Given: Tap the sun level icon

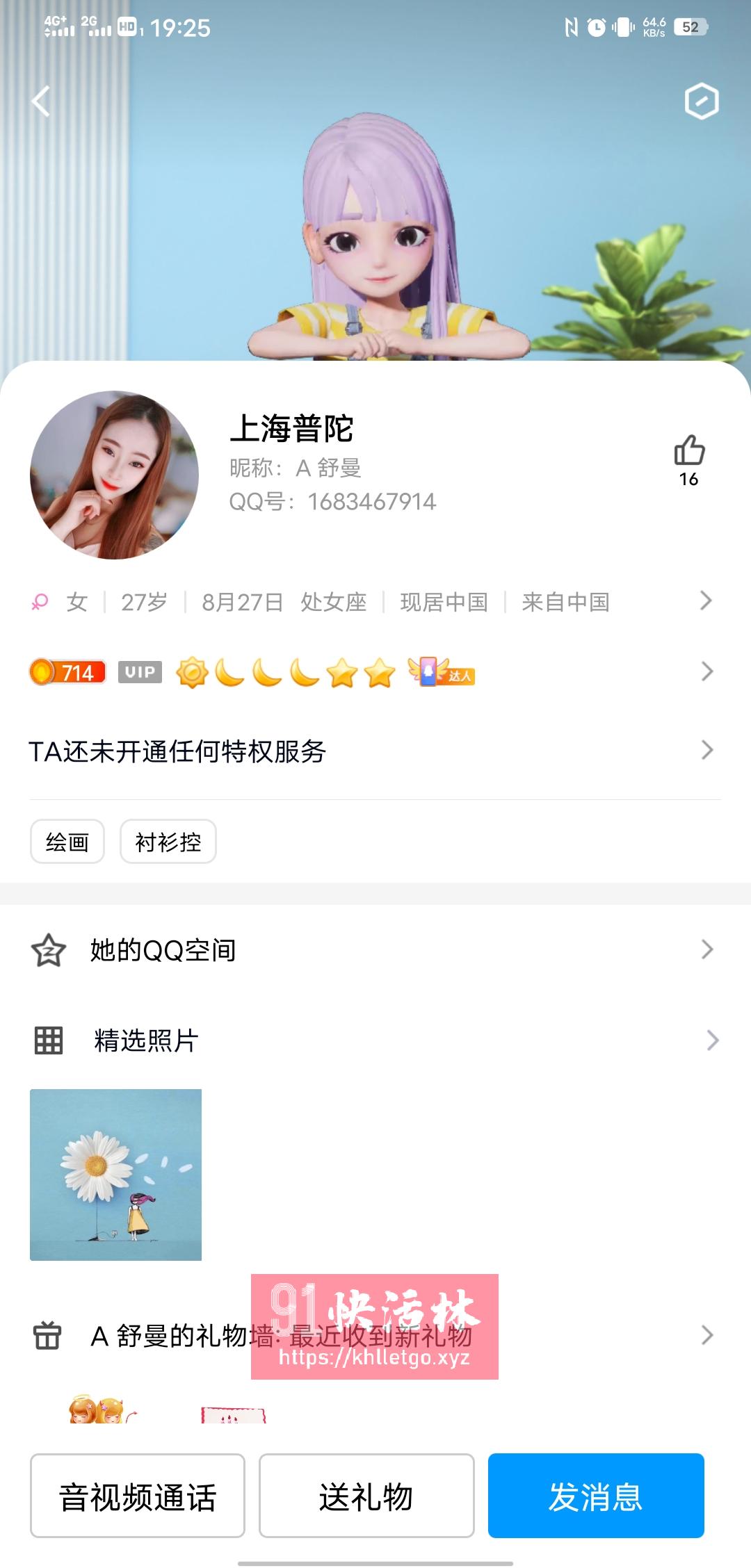Looking at the screenshot, I should click(x=193, y=671).
